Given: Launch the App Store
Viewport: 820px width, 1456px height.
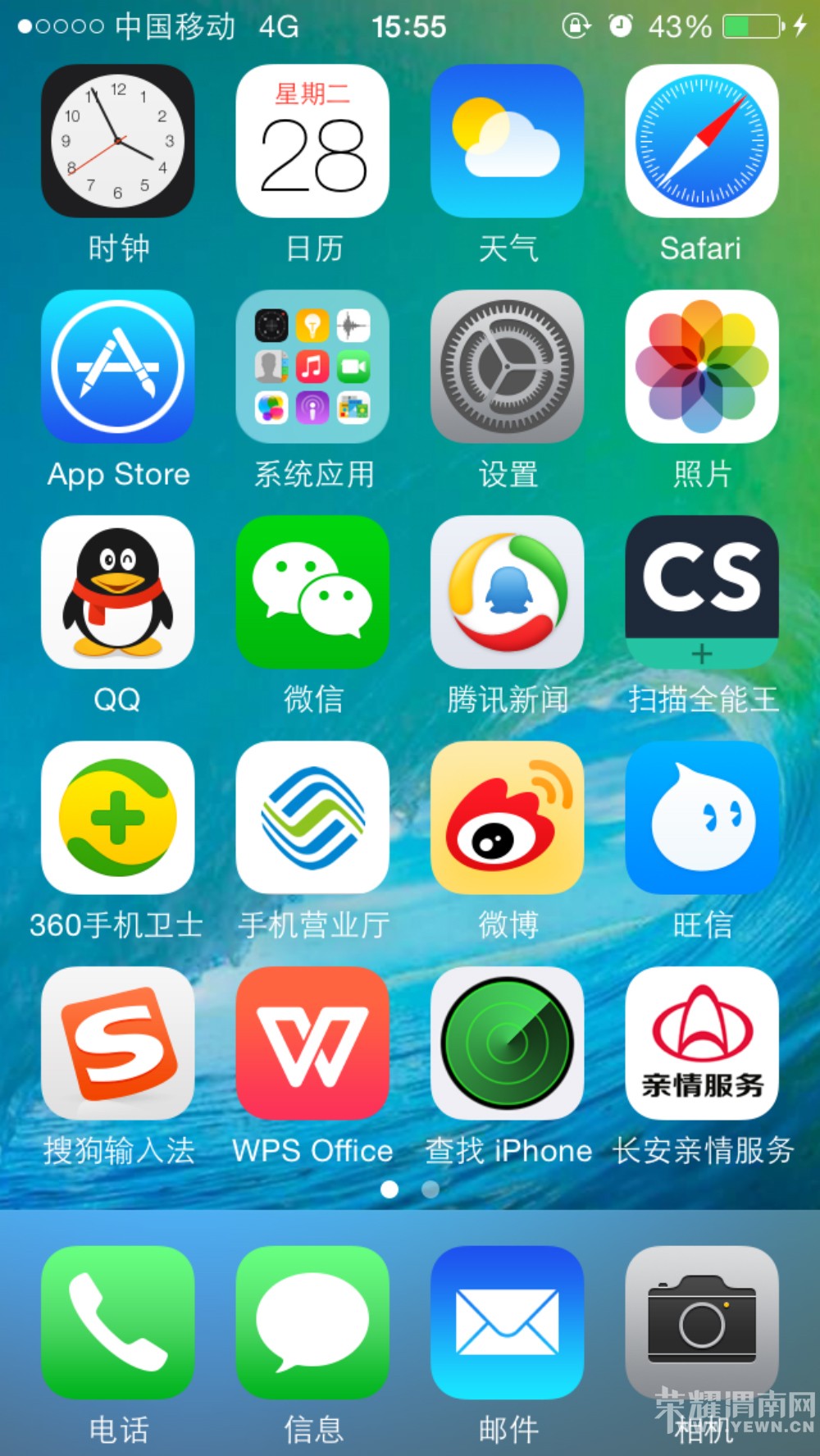Looking at the screenshot, I should tap(118, 367).
